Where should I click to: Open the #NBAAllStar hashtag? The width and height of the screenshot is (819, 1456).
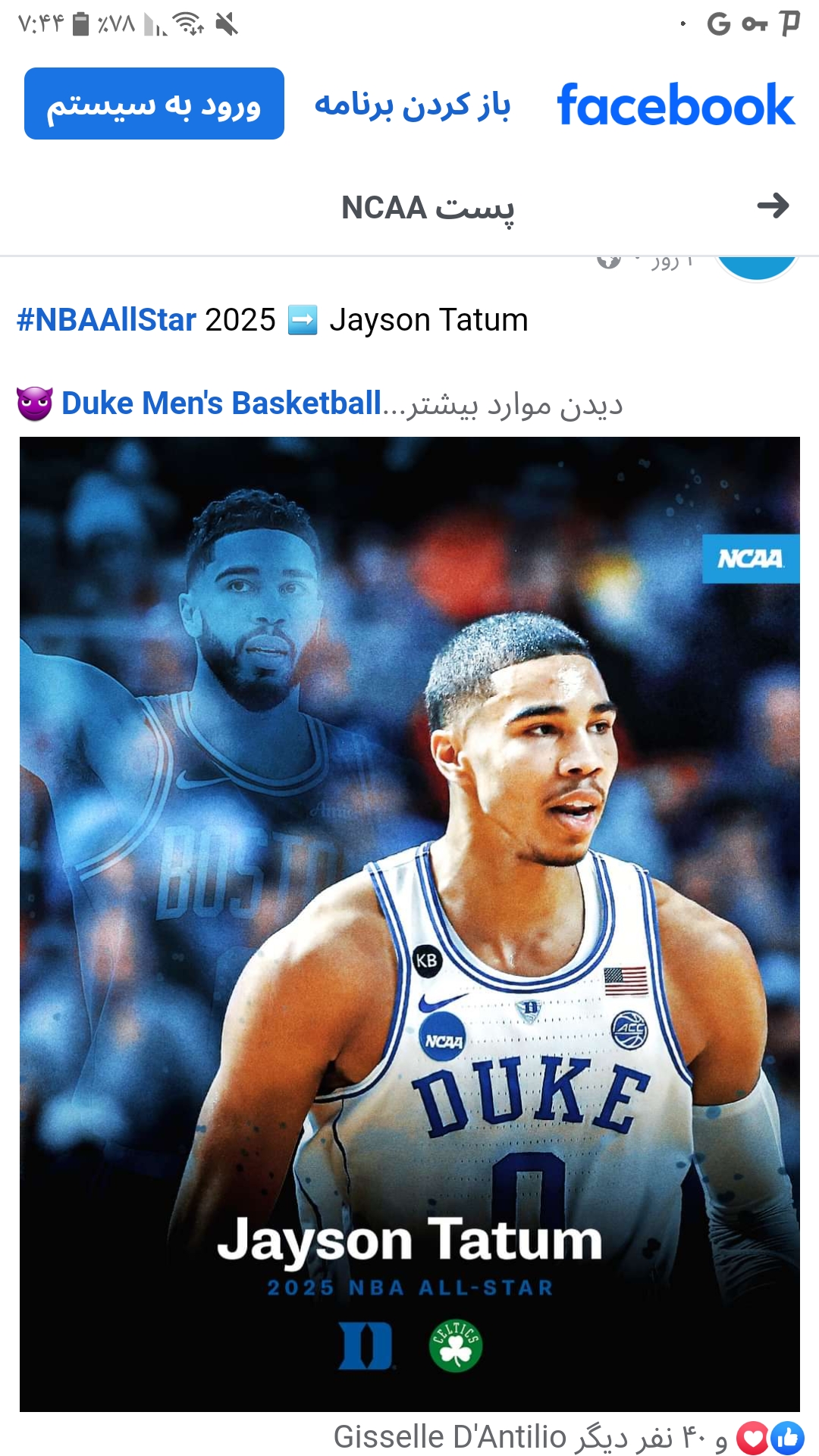[106, 320]
